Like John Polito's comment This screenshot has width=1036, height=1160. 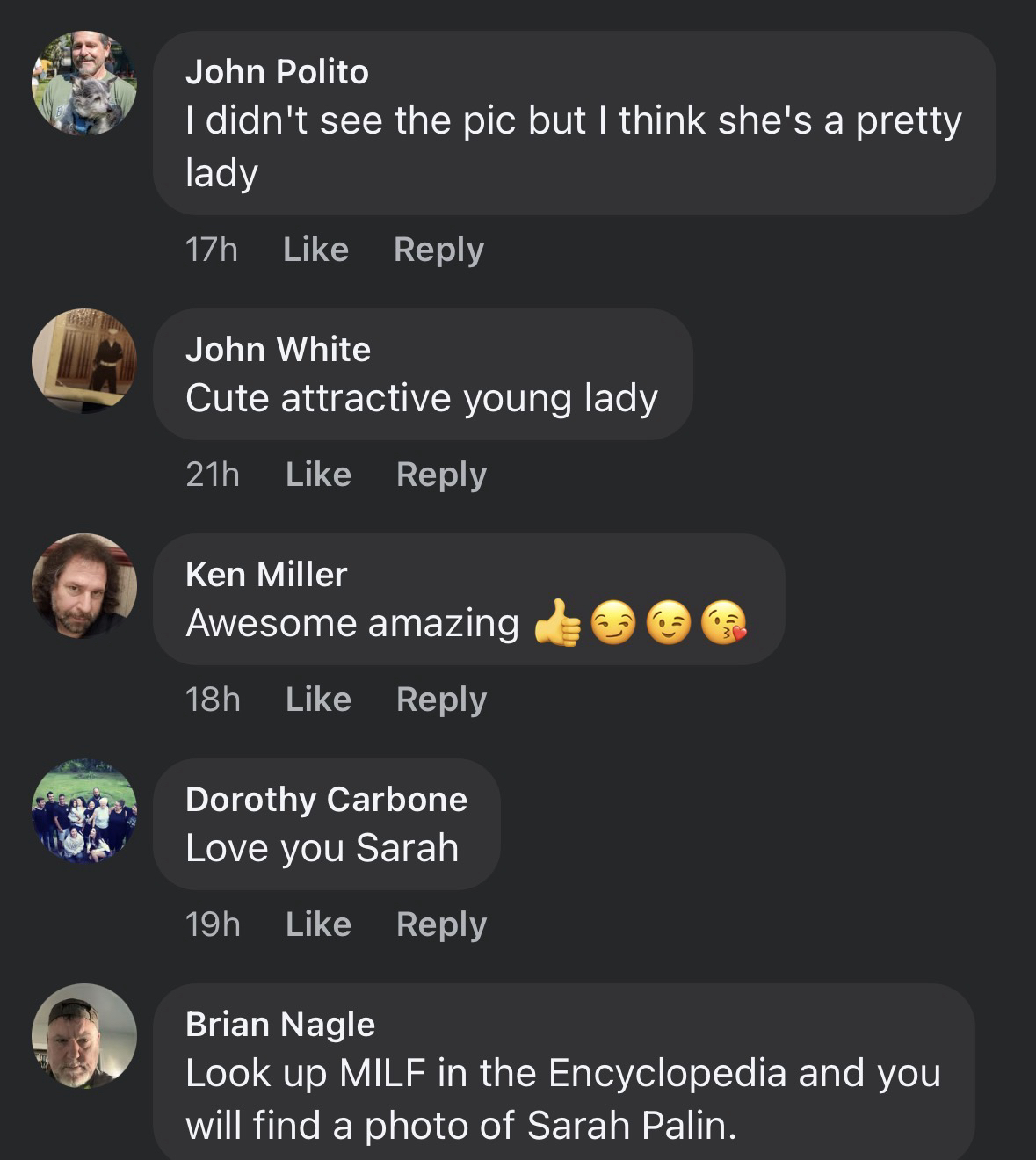[x=315, y=250]
